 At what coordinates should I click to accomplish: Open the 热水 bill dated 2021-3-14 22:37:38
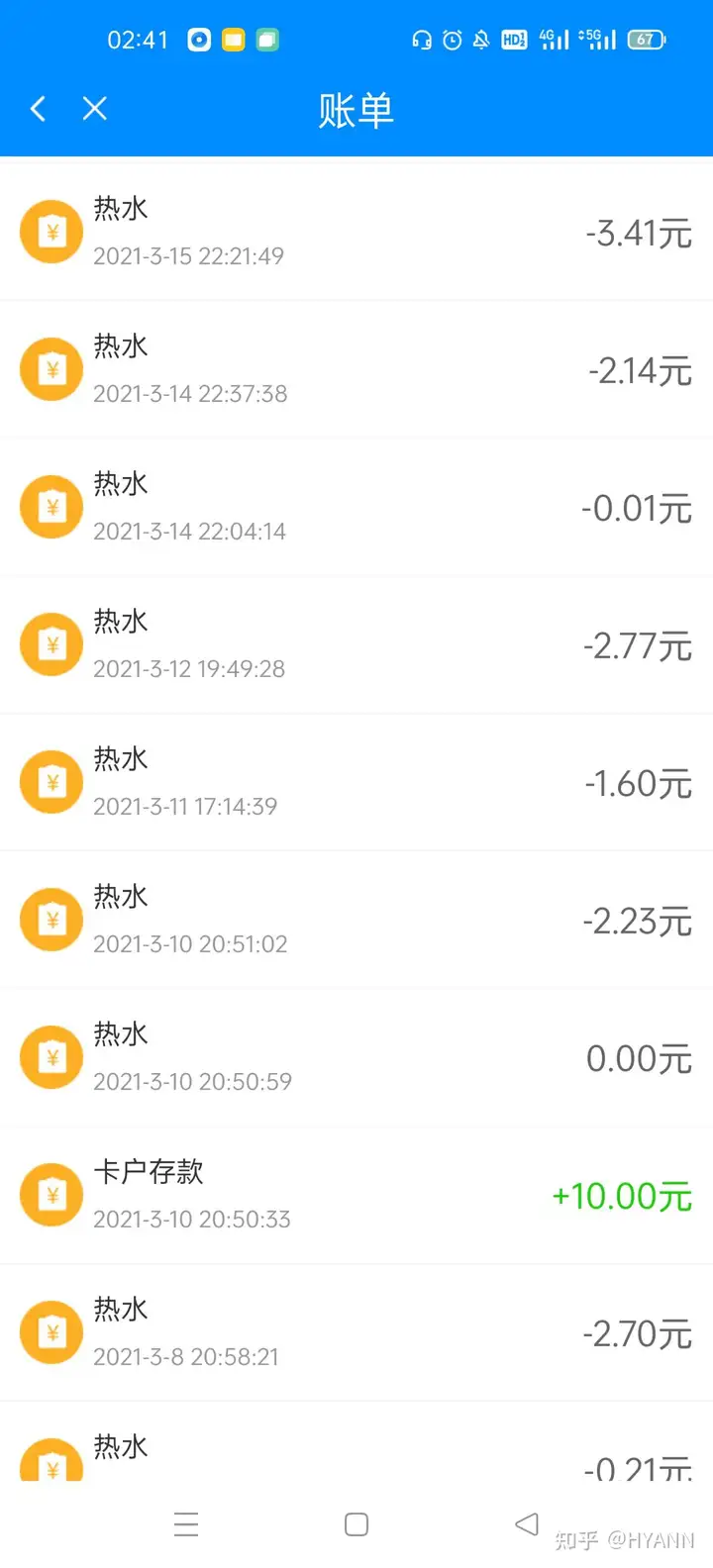(356, 370)
